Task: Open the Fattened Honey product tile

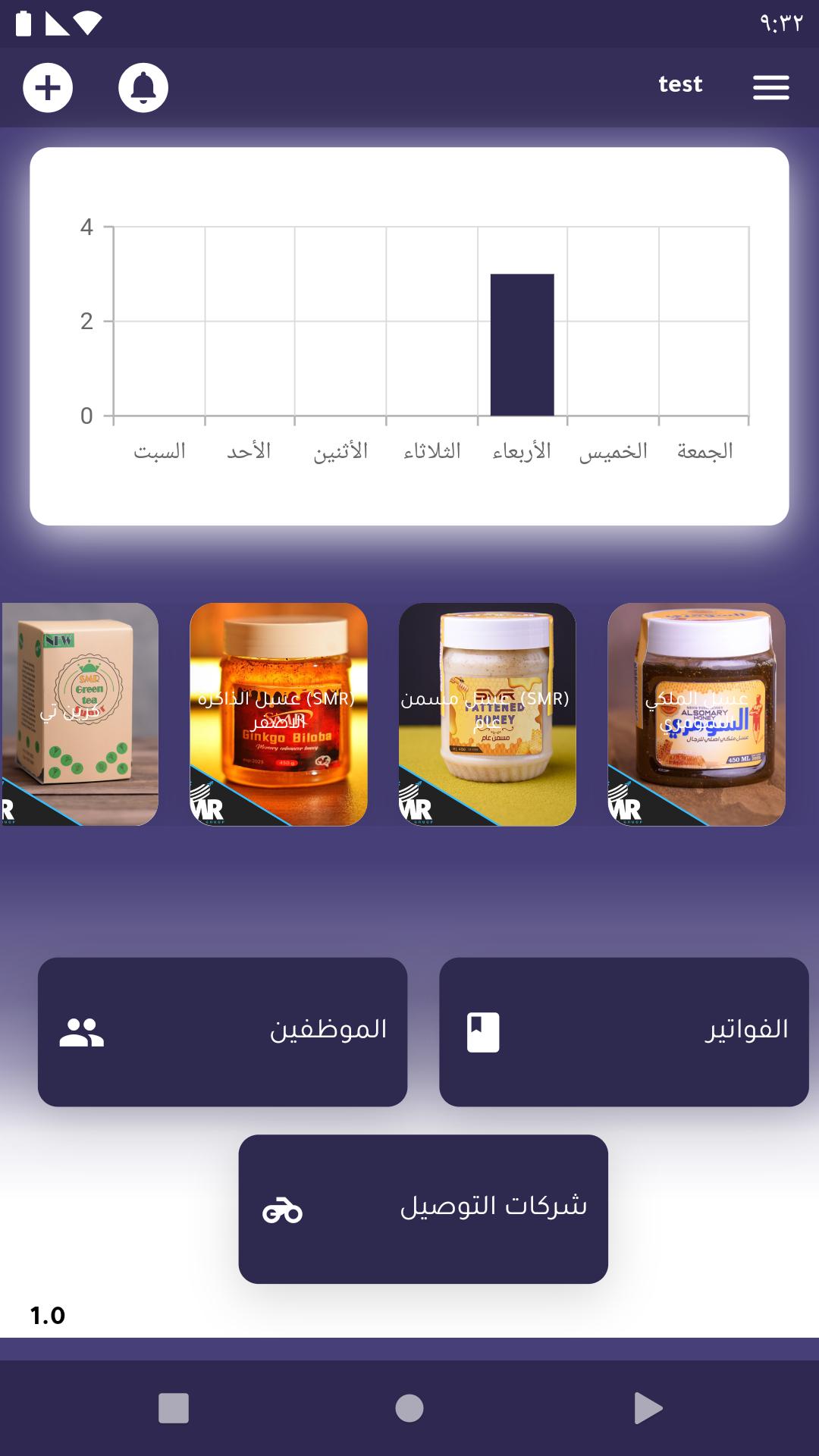Action: pyautogui.click(x=488, y=714)
